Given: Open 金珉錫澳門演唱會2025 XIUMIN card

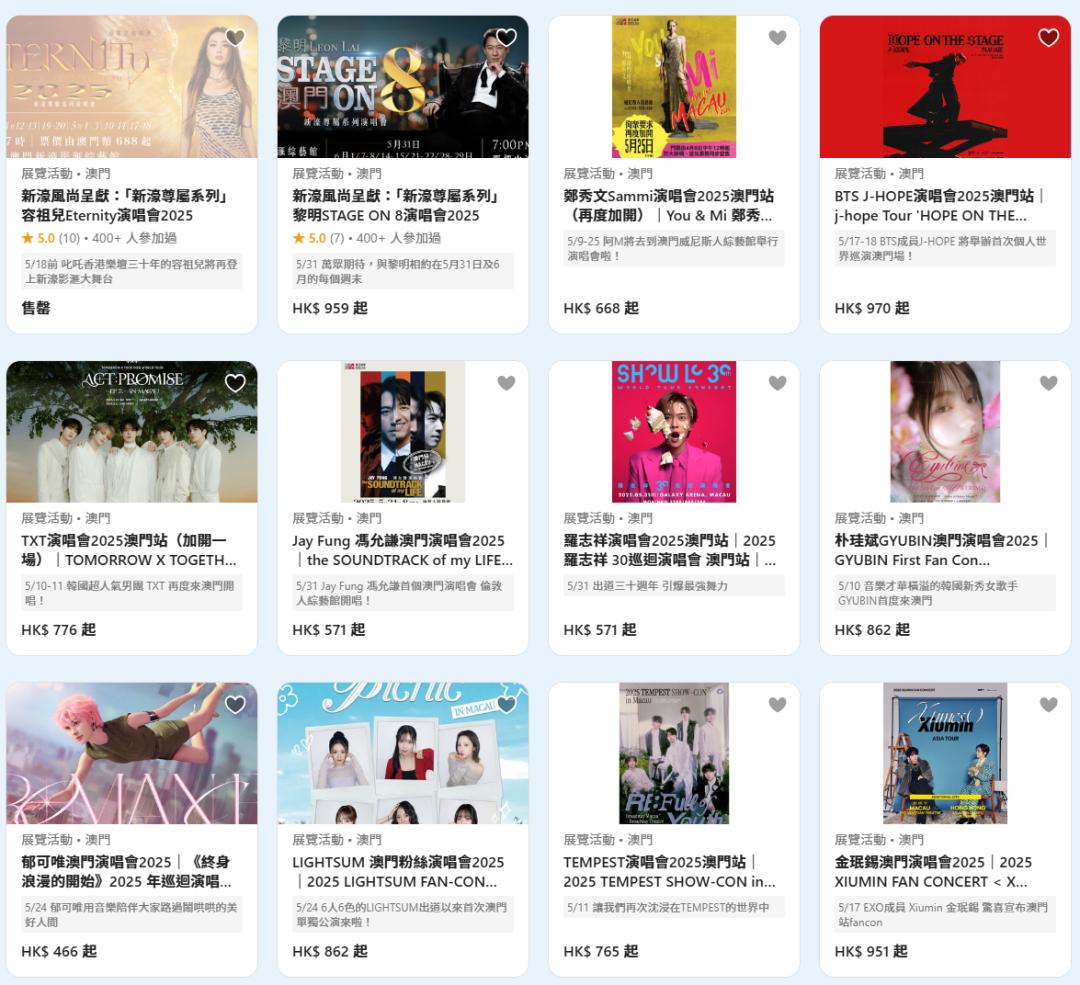Looking at the screenshot, I should click(932, 872).
